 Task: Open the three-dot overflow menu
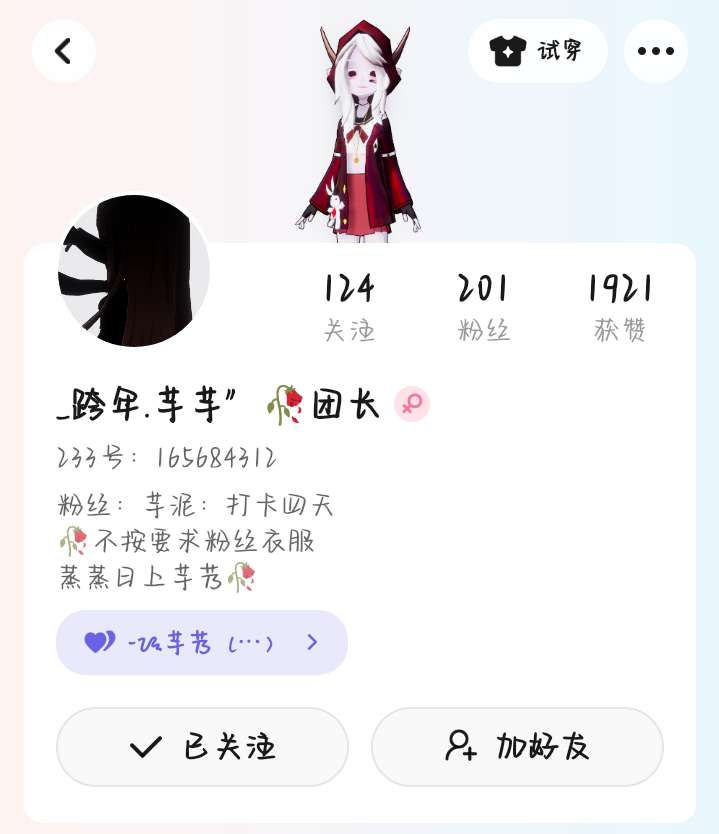[655, 51]
